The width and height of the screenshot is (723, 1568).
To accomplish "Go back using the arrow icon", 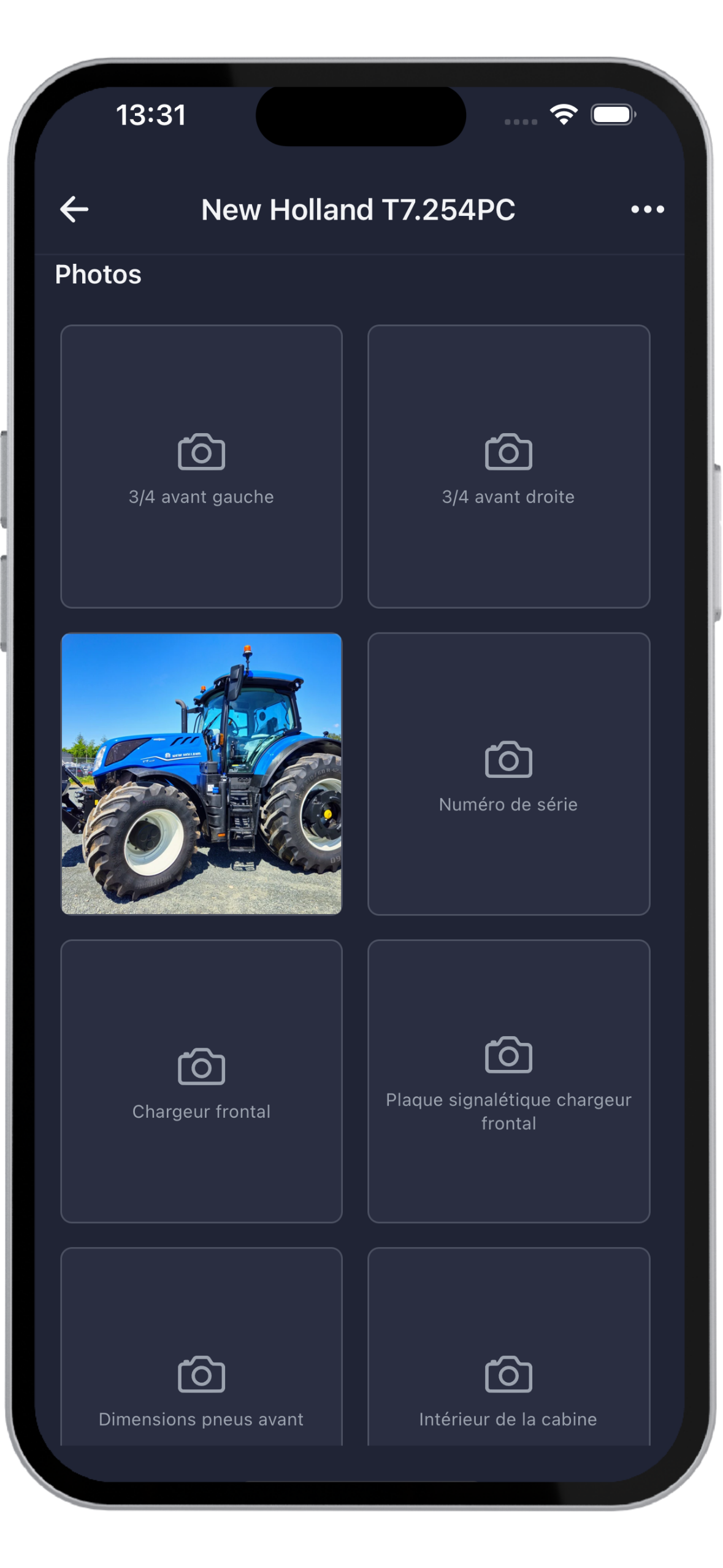I will [74, 209].
